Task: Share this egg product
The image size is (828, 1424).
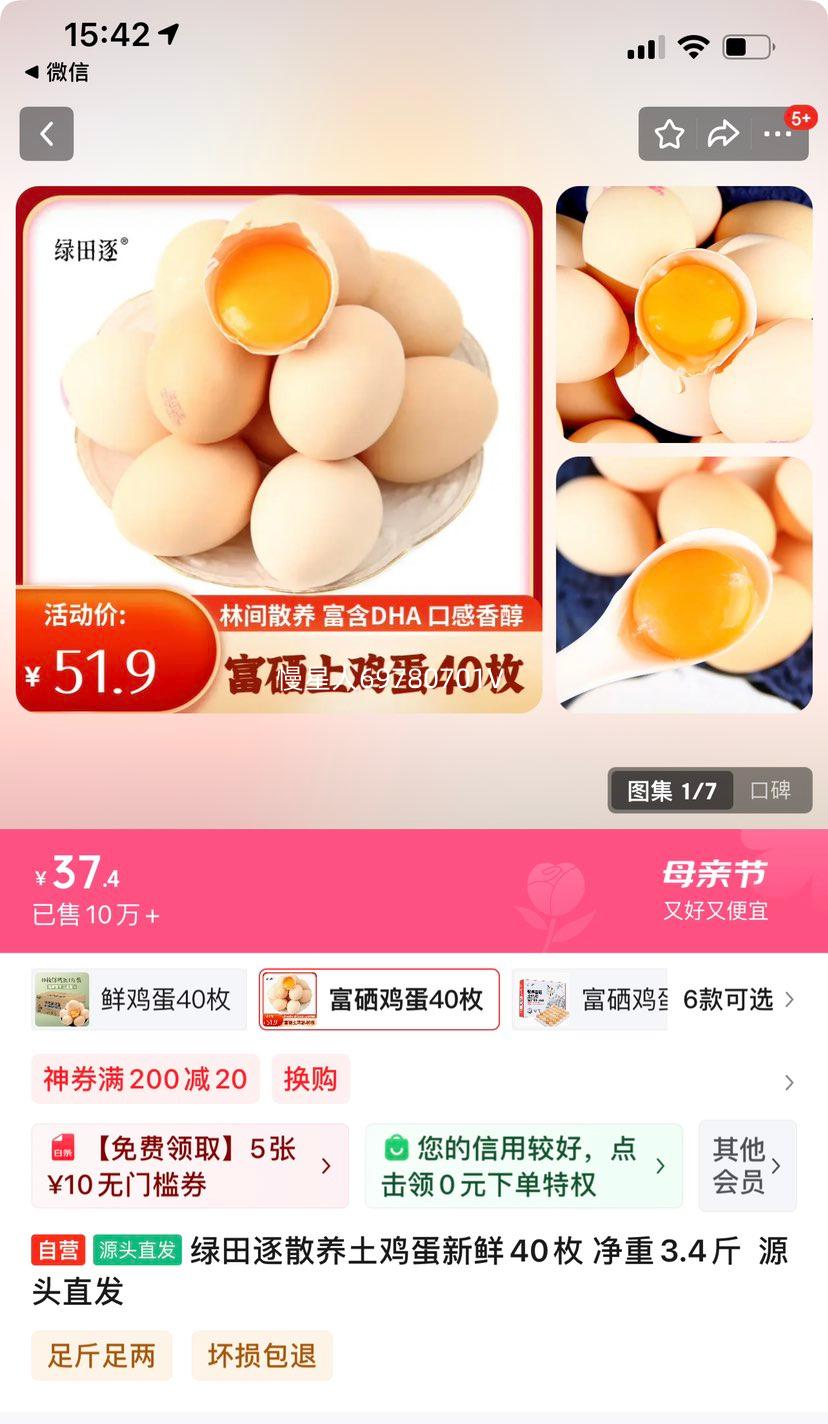Action: [723, 134]
